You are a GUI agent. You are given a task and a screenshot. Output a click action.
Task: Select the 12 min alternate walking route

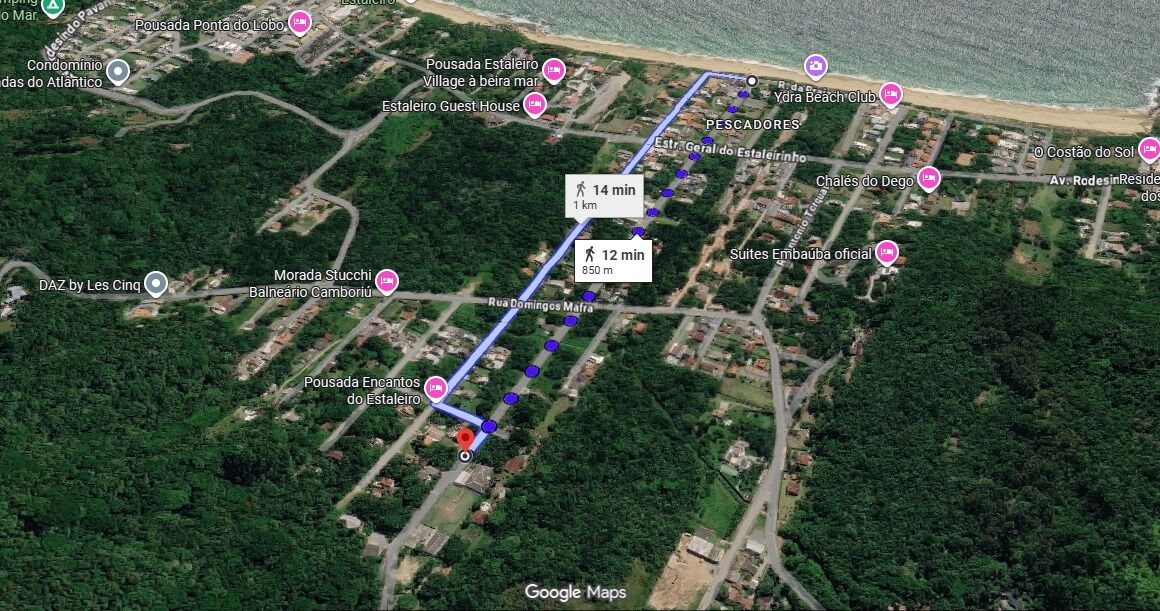(613, 261)
